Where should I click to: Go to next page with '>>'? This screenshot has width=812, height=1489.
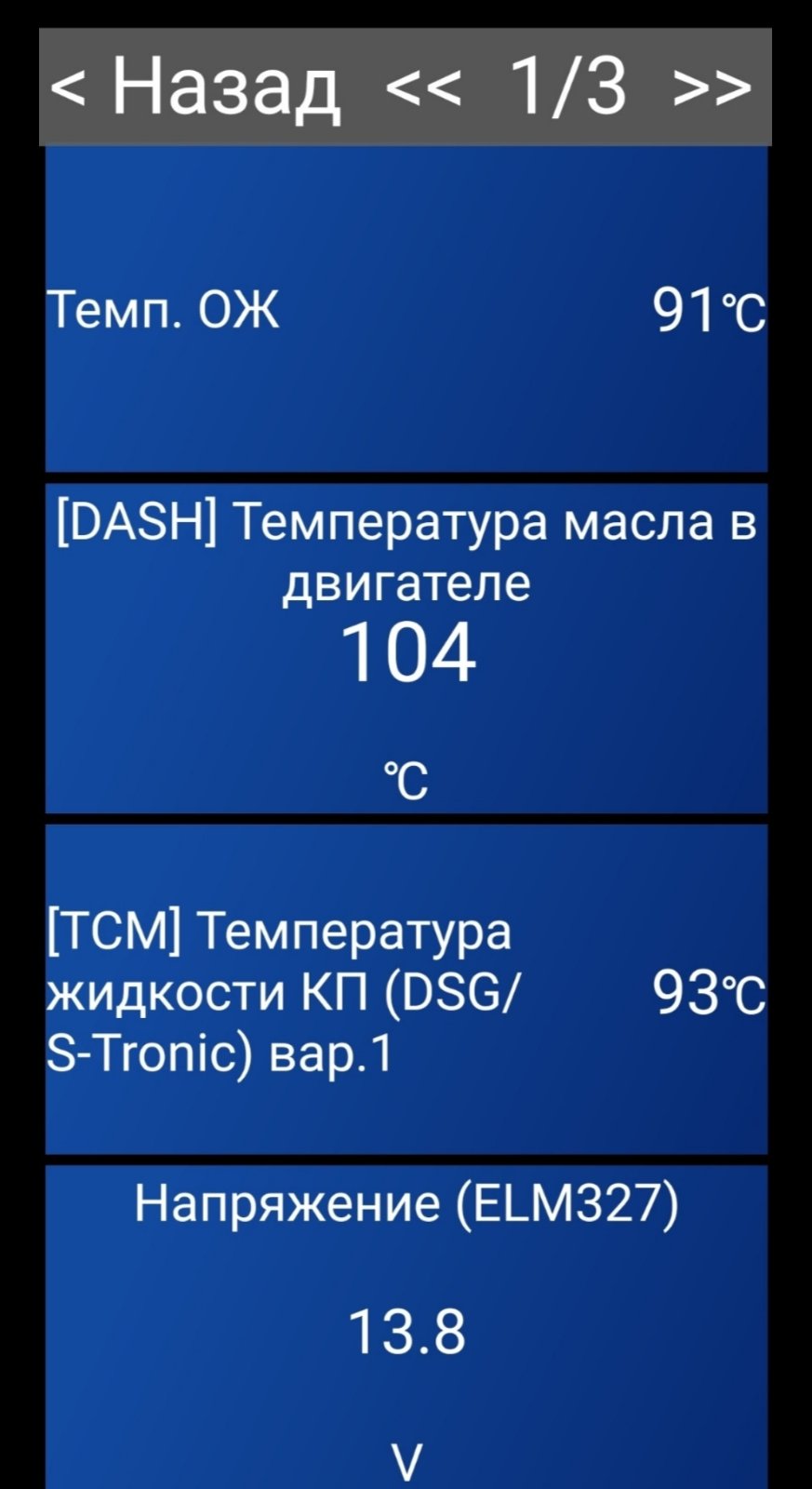(713, 87)
